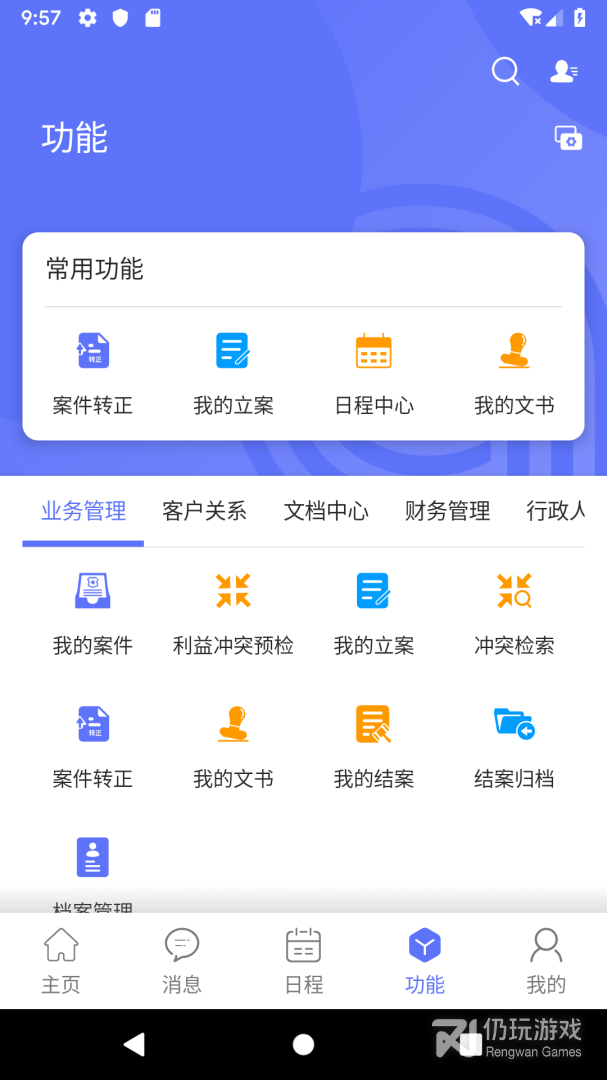Open the 我的 bottom tab
The image size is (607, 1080).
[546, 960]
